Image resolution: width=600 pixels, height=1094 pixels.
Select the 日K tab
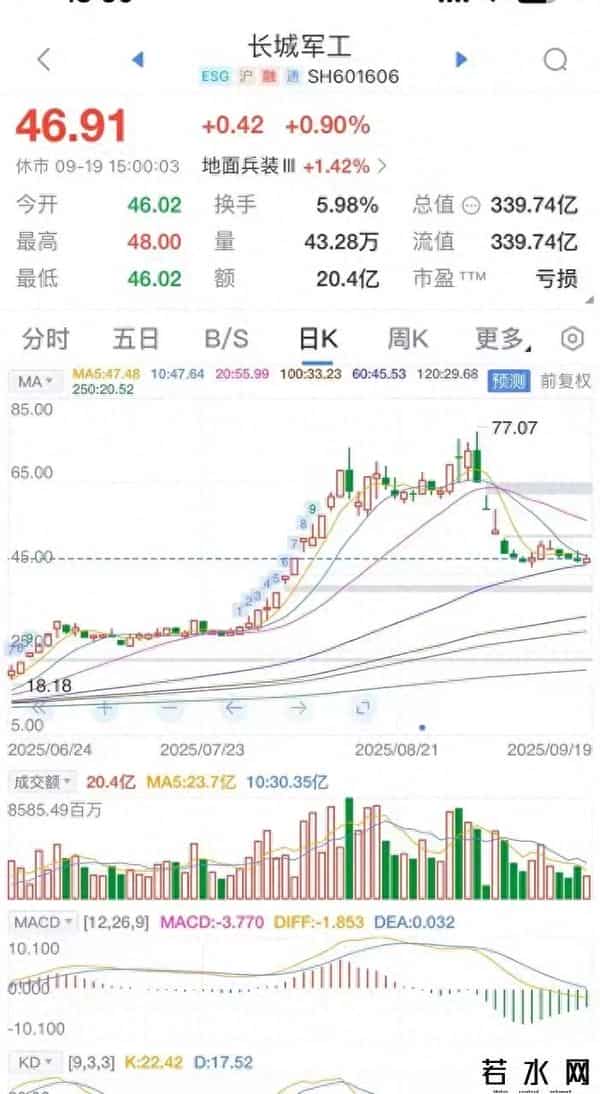(x=318, y=339)
